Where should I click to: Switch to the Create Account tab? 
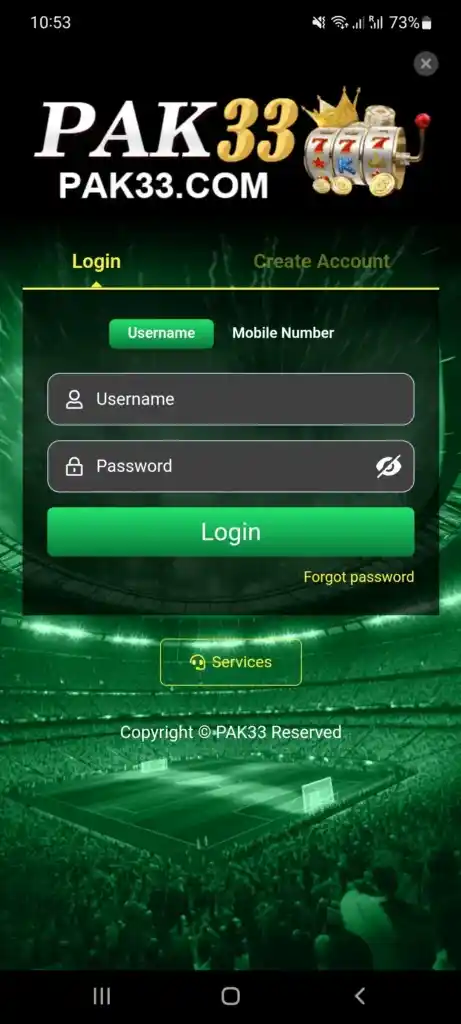pyautogui.click(x=321, y=261)
